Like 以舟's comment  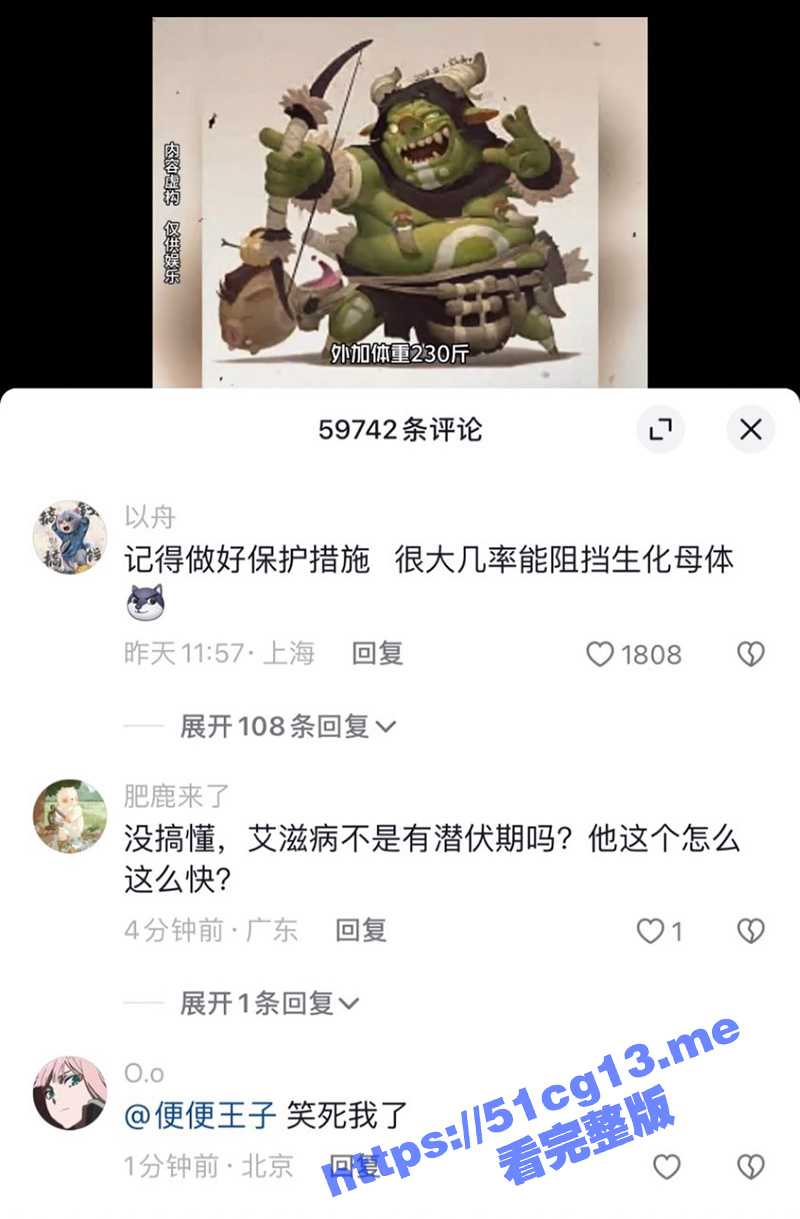[x=600, y=654]
